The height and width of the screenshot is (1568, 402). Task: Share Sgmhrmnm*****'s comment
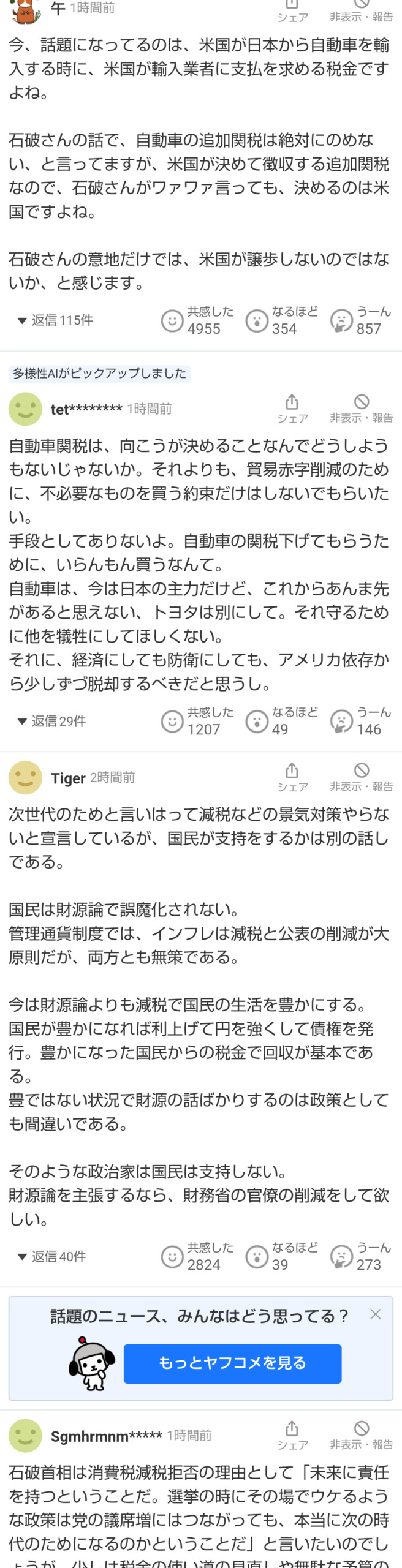(292, 1435)
